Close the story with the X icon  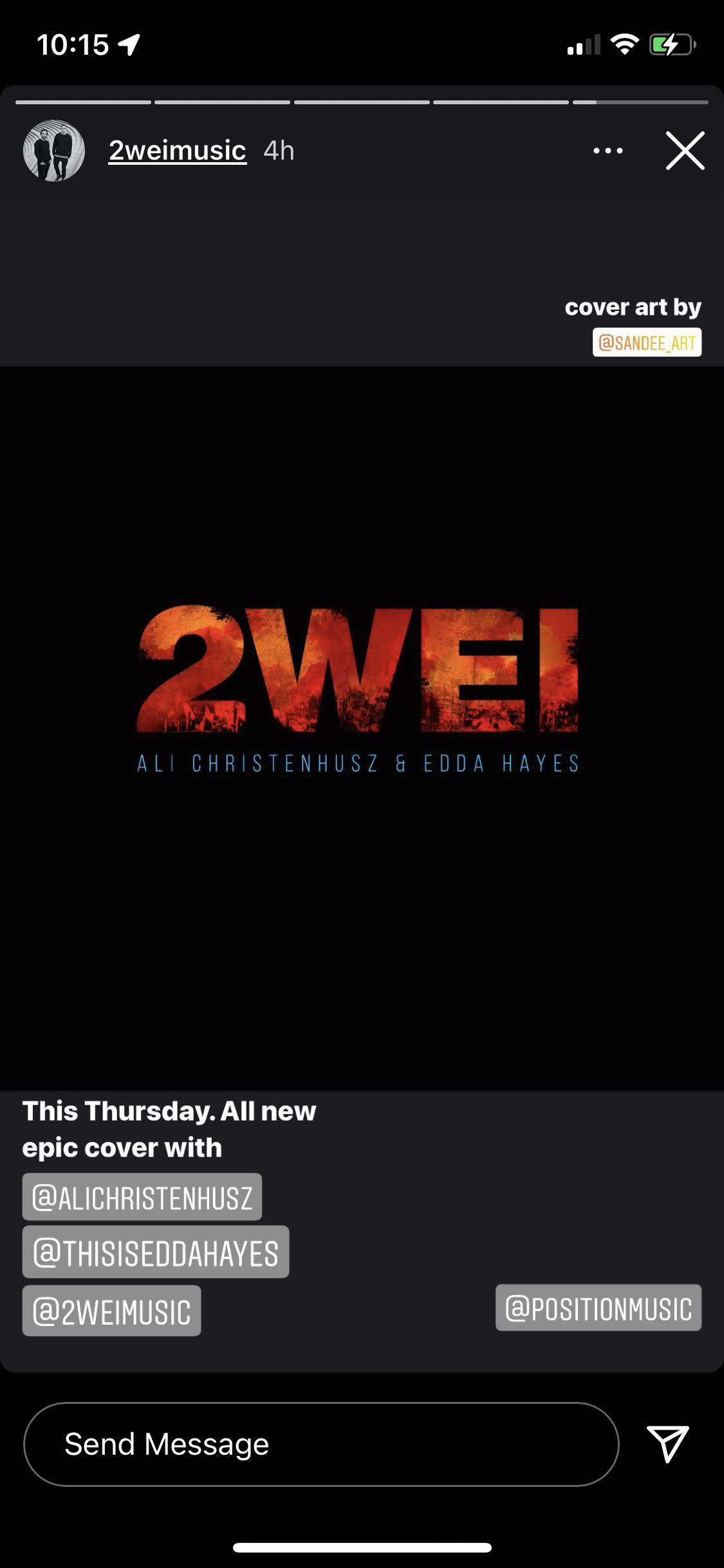pyautogui.click(x=684, y=150)
